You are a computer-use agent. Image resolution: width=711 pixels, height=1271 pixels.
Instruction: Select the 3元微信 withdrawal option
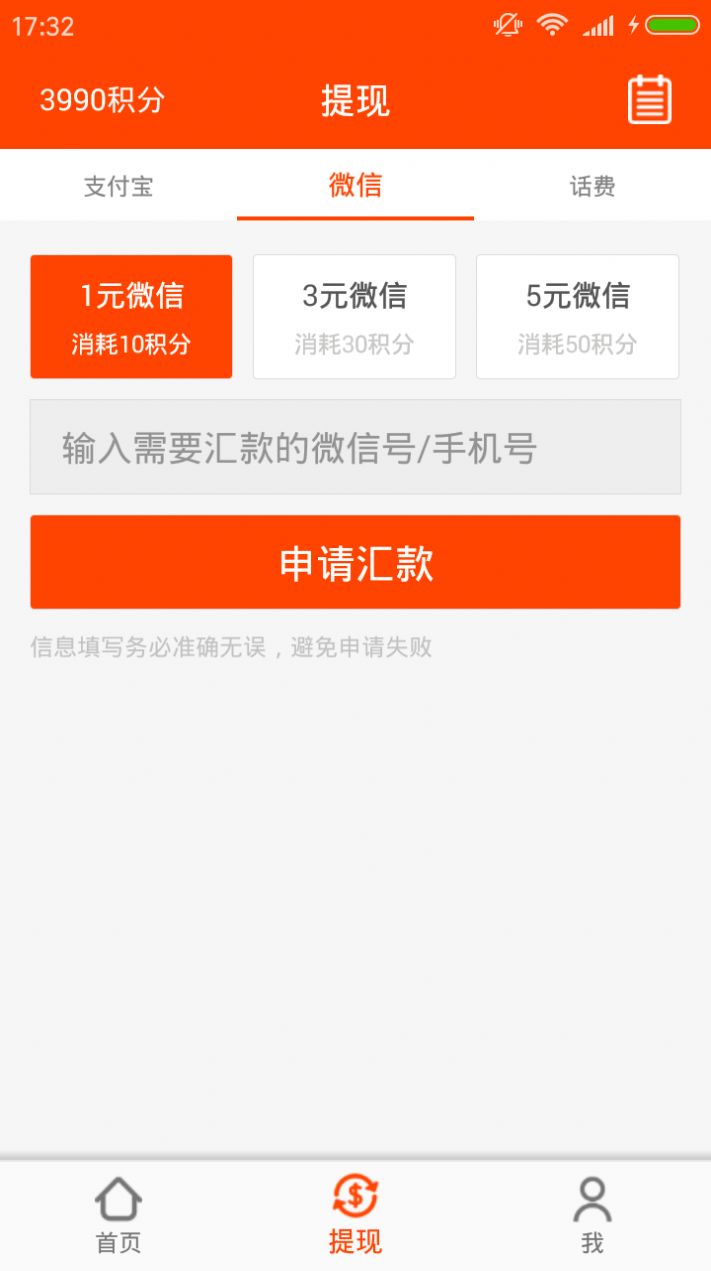(x=354, y=317)
